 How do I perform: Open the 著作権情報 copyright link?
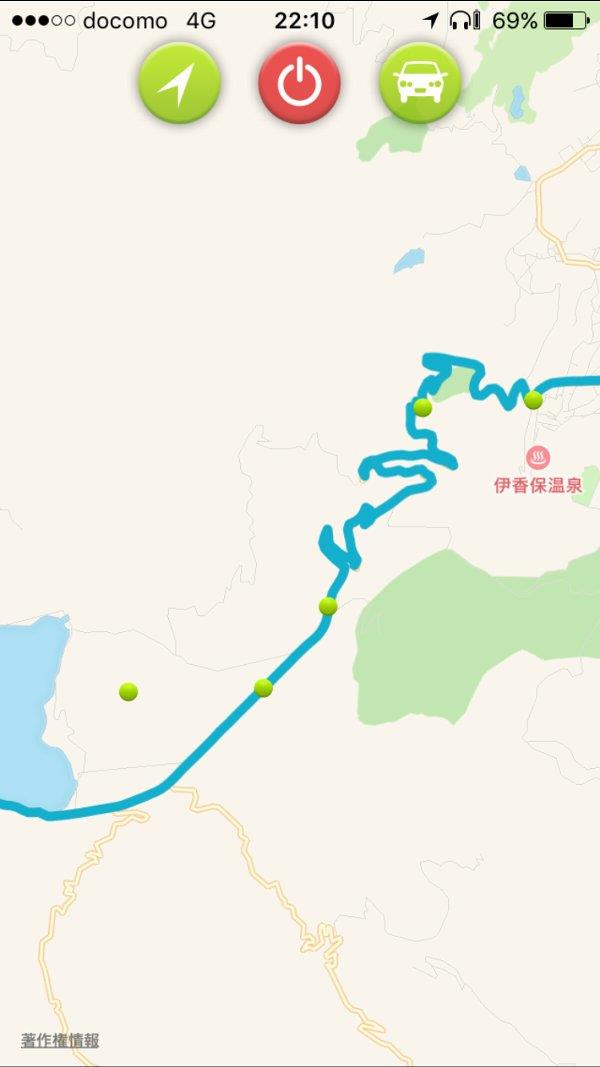60,1040
